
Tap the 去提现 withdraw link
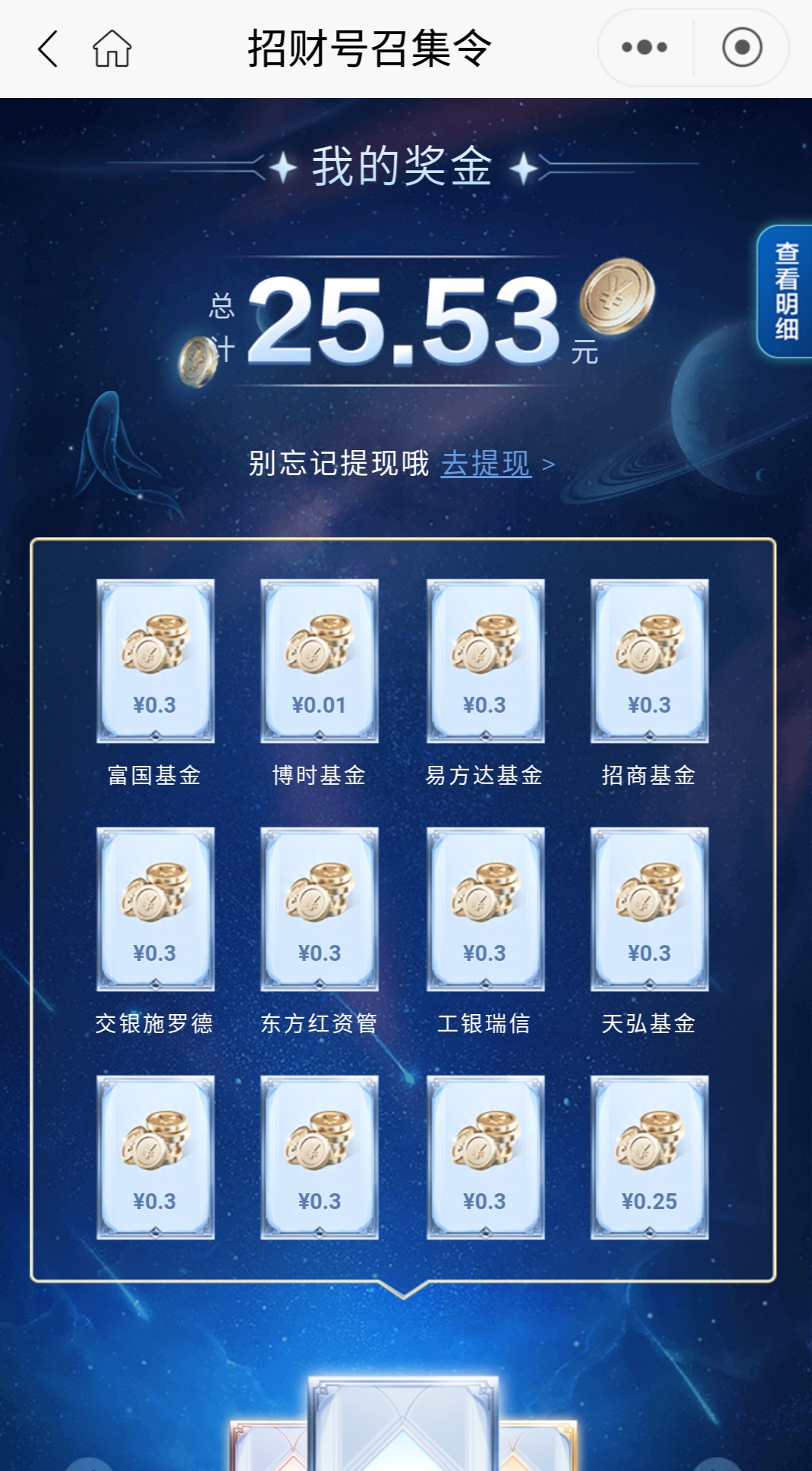click(486, 463)
